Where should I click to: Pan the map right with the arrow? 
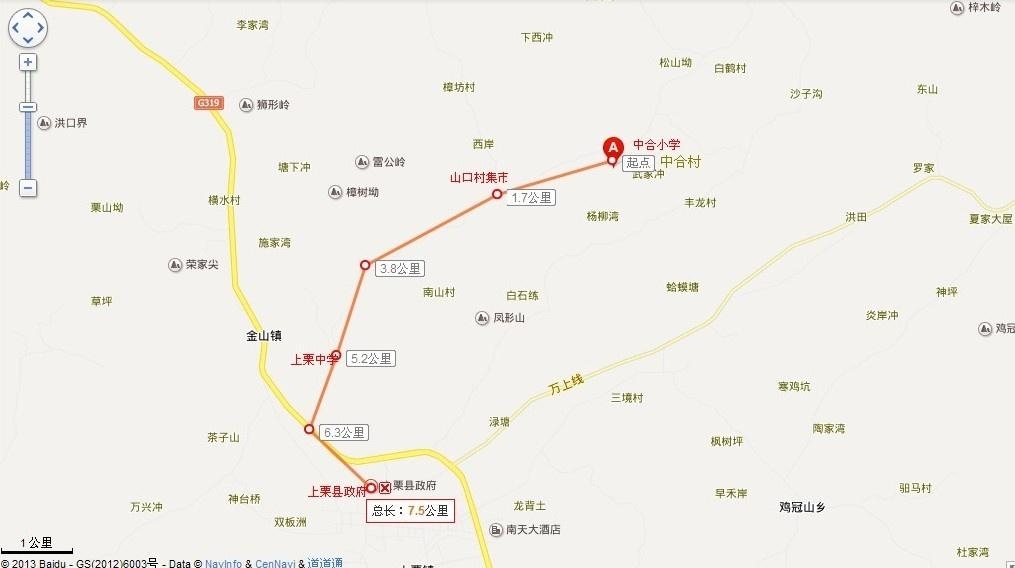pos(40,28)
